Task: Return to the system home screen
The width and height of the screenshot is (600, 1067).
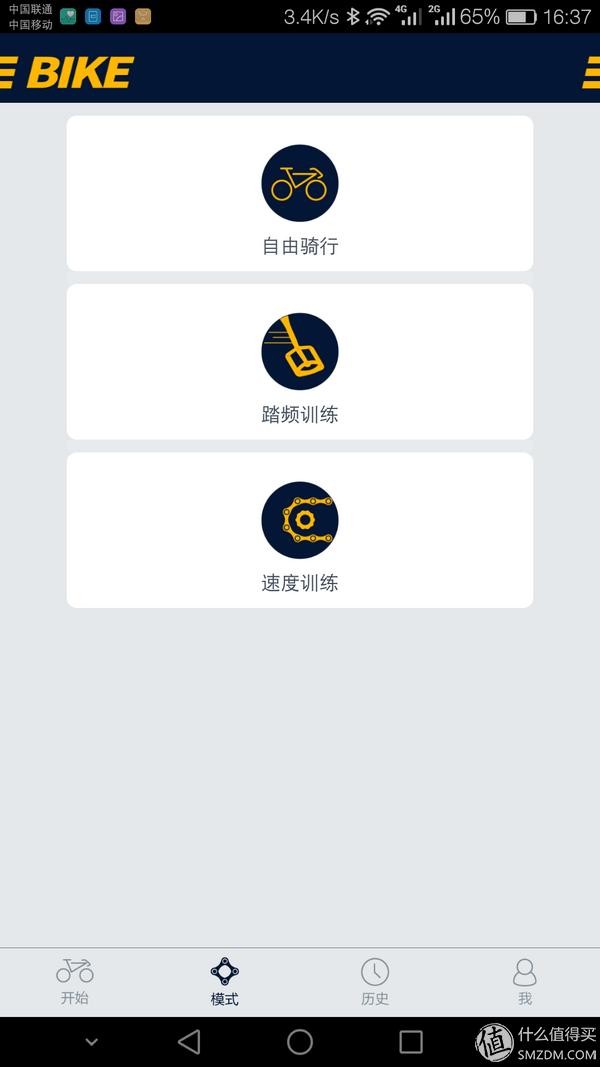Action: point(300,1042)
